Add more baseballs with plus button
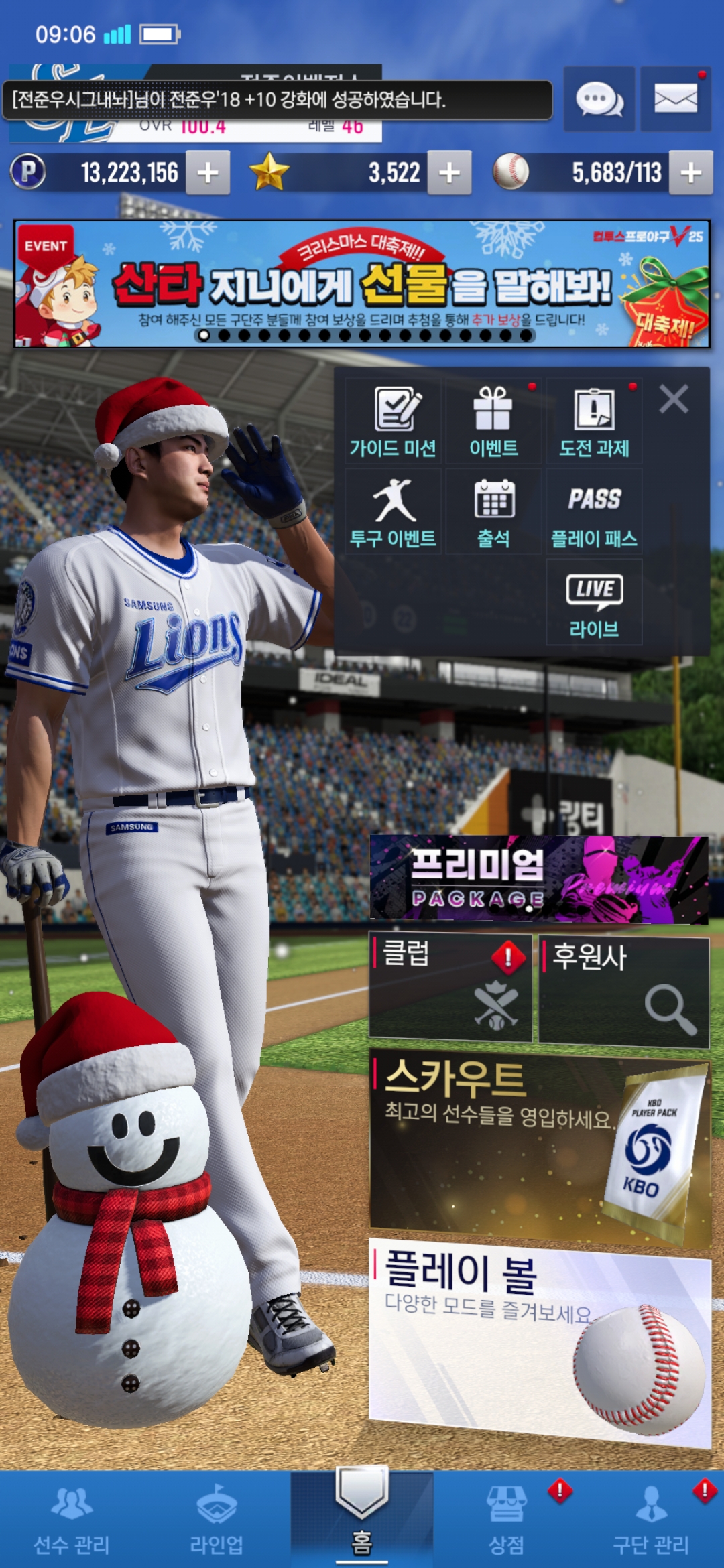Image resolution: width=724 pixels, height=1568 pixels. tap(690, 173)
